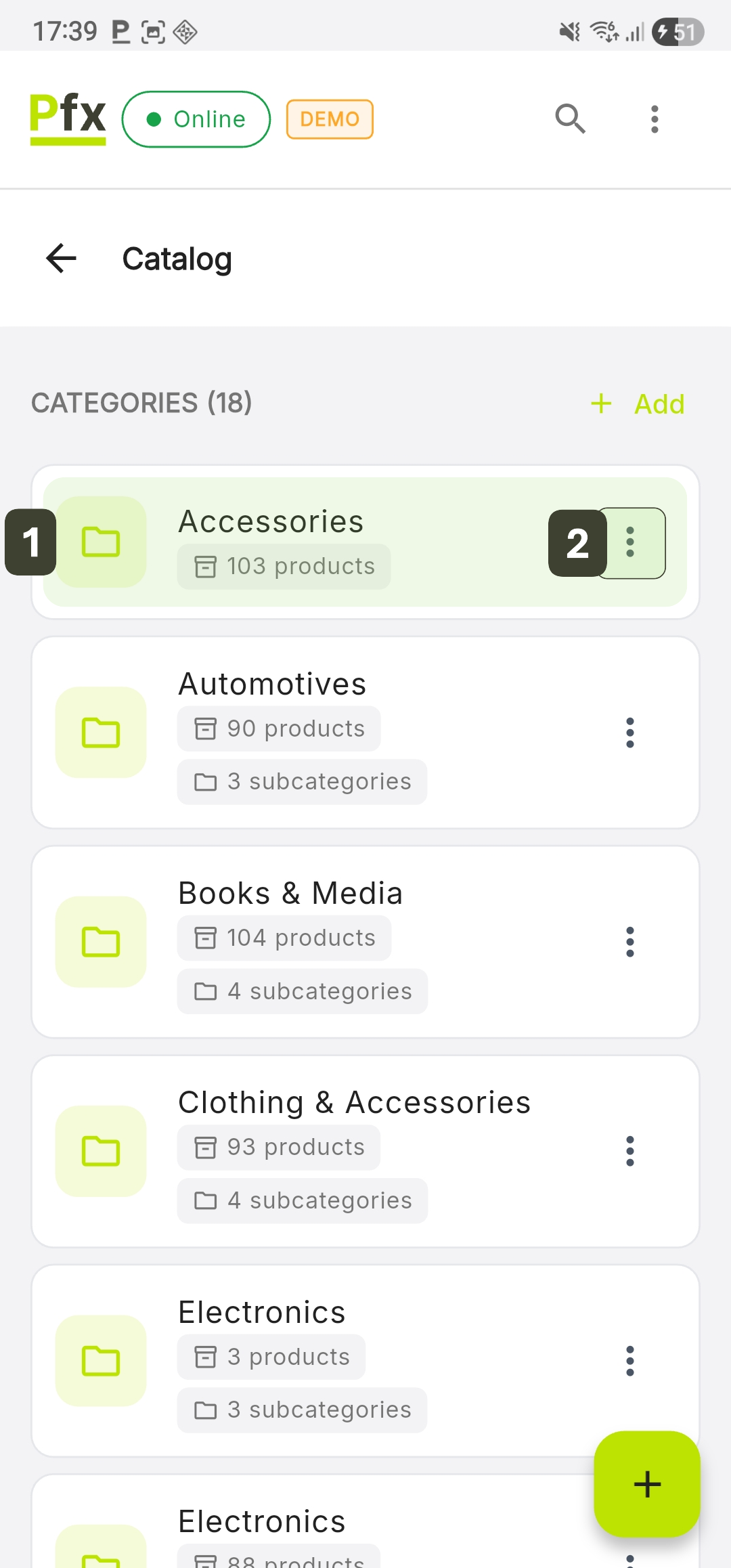Viewport: 731px width, 1568px height.
Task: Open the search icon in the app bar
Action: 570,119
